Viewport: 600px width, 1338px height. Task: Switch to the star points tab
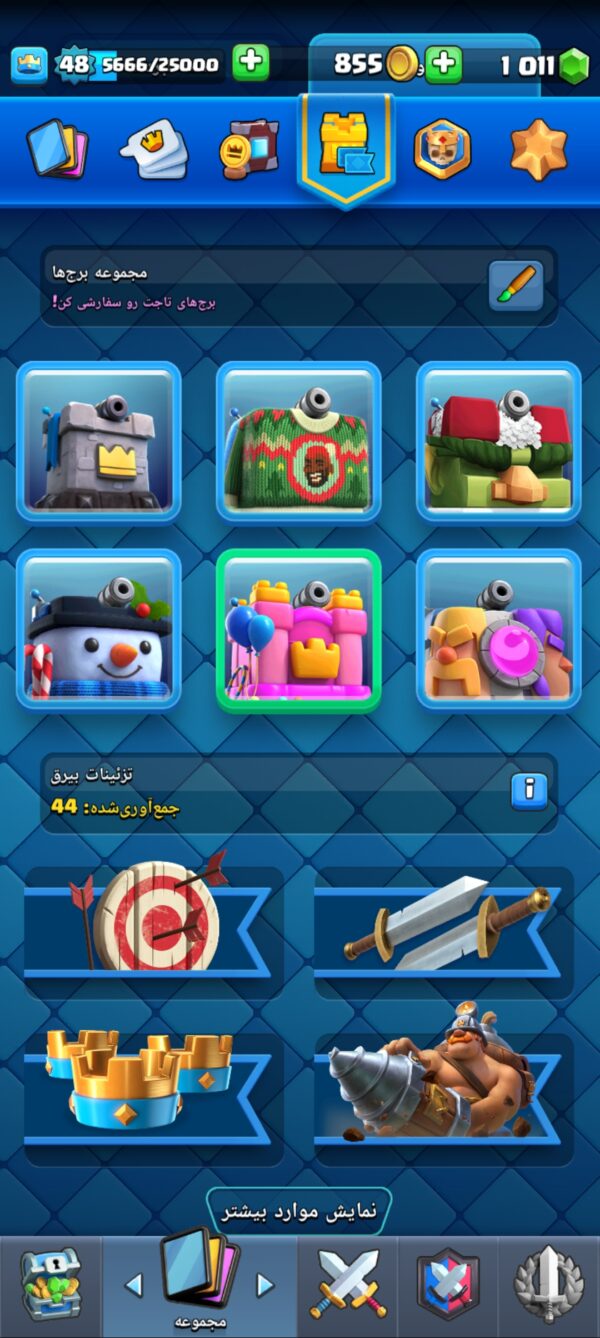539,150
